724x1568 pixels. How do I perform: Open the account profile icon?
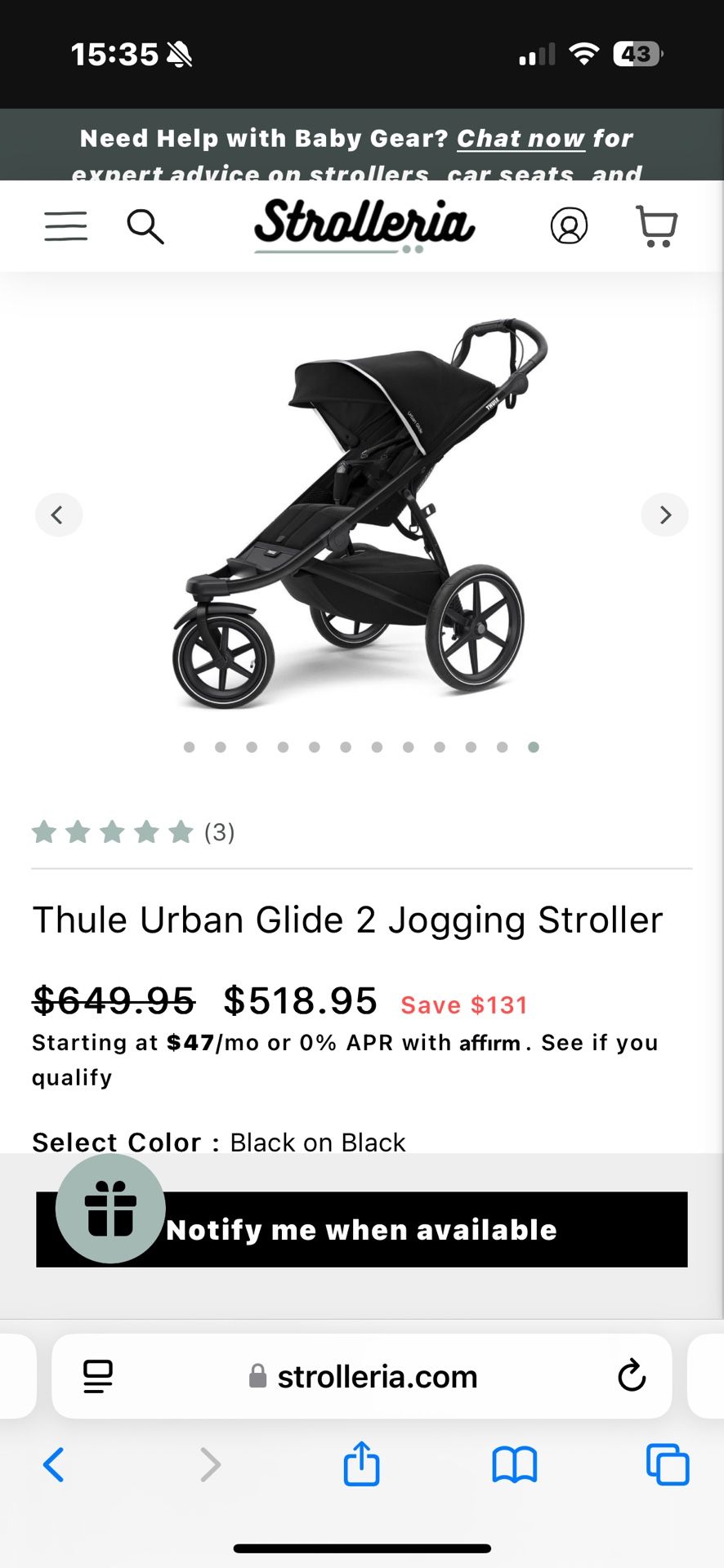pos(569,226)
